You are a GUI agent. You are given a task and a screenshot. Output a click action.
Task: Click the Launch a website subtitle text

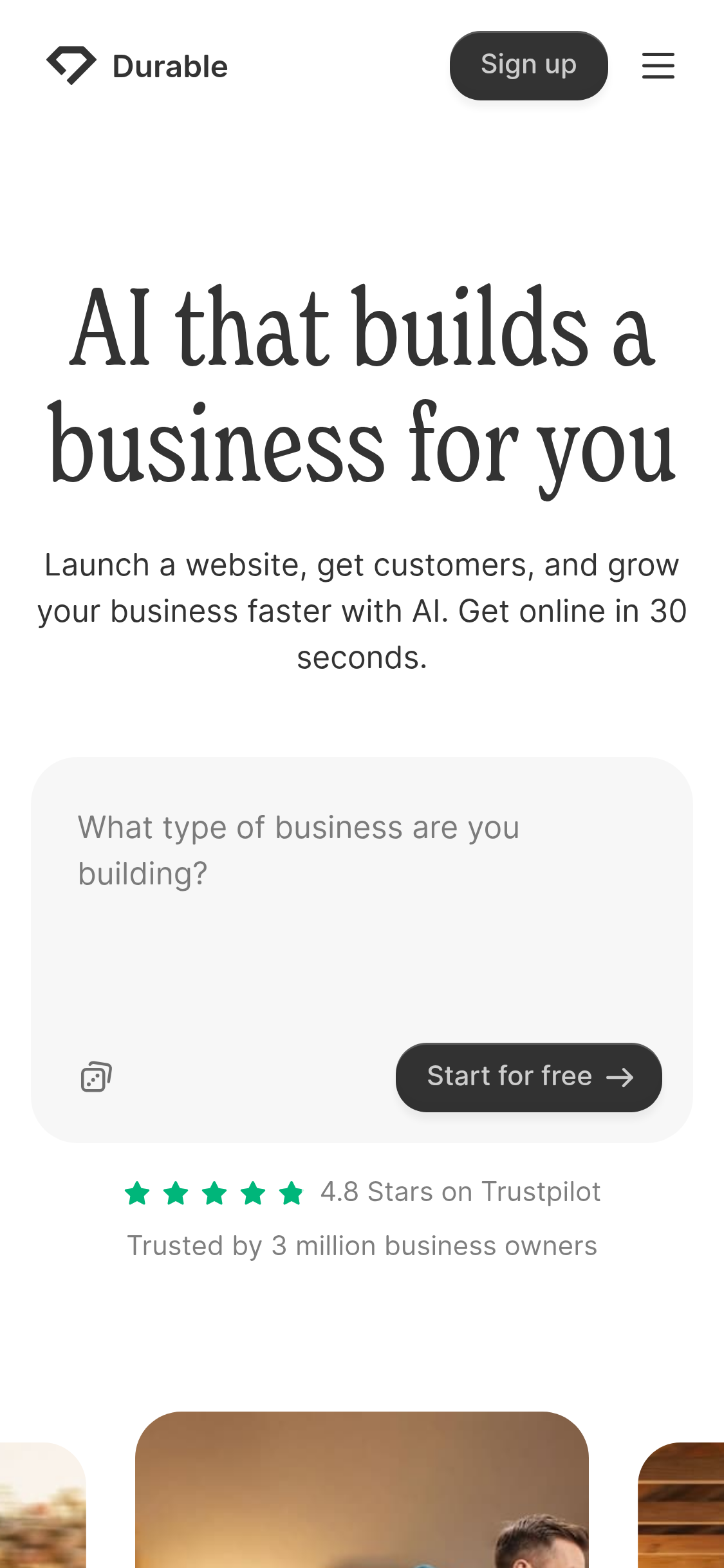click(x=362, y=608)
